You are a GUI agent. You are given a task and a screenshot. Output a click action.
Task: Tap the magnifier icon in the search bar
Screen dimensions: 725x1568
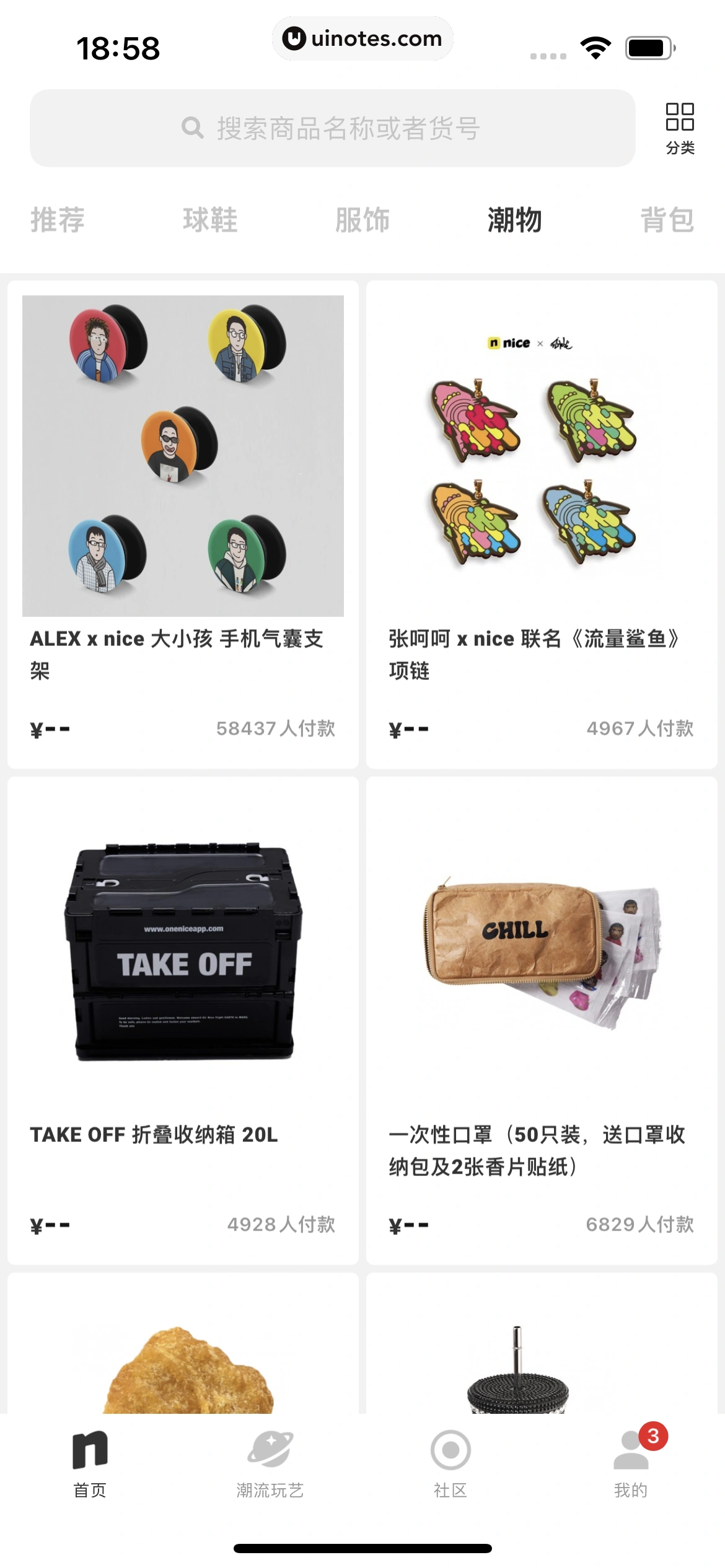pos(193,128)
